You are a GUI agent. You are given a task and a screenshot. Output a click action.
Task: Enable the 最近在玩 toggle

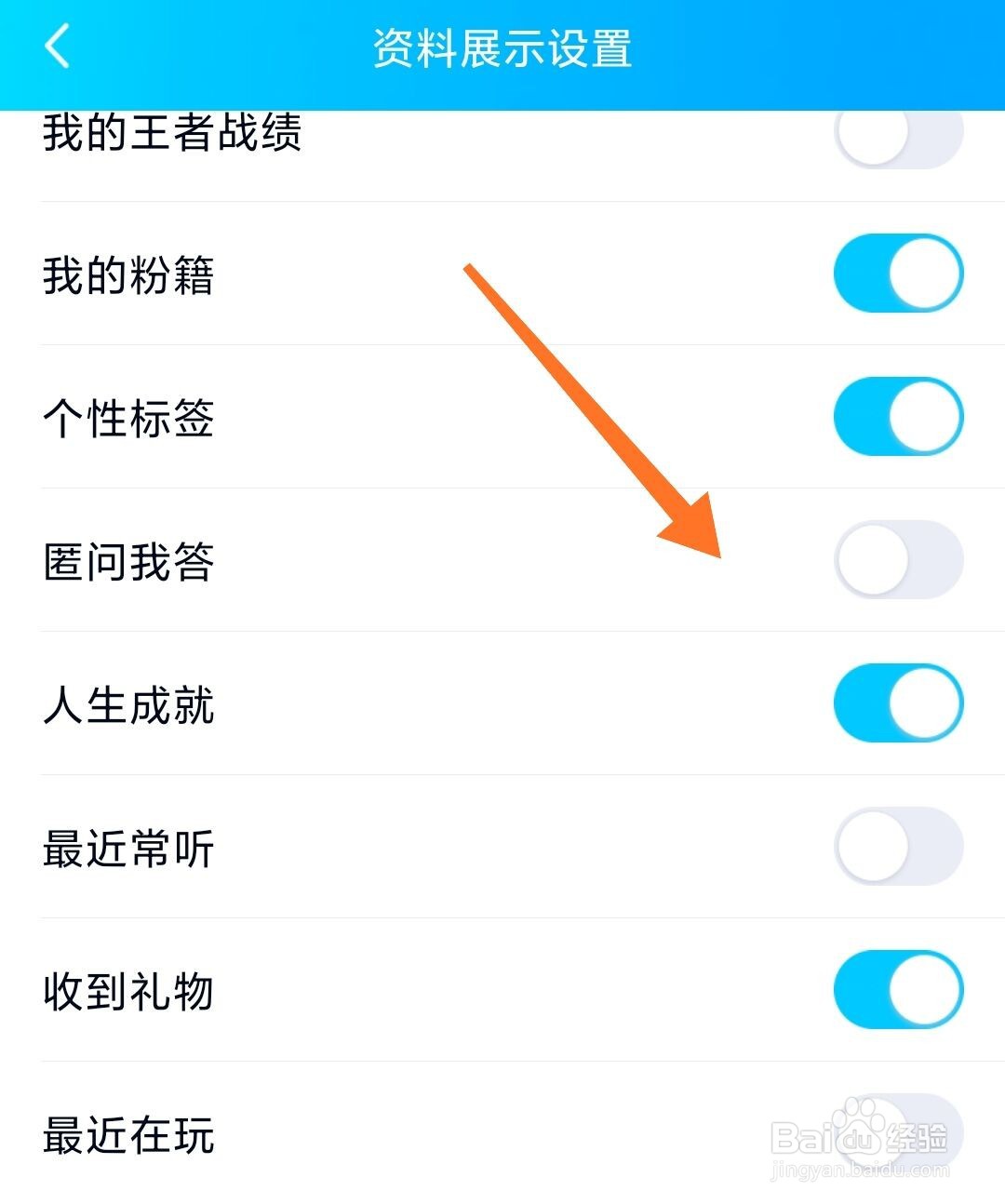(x=896, y=1130)
